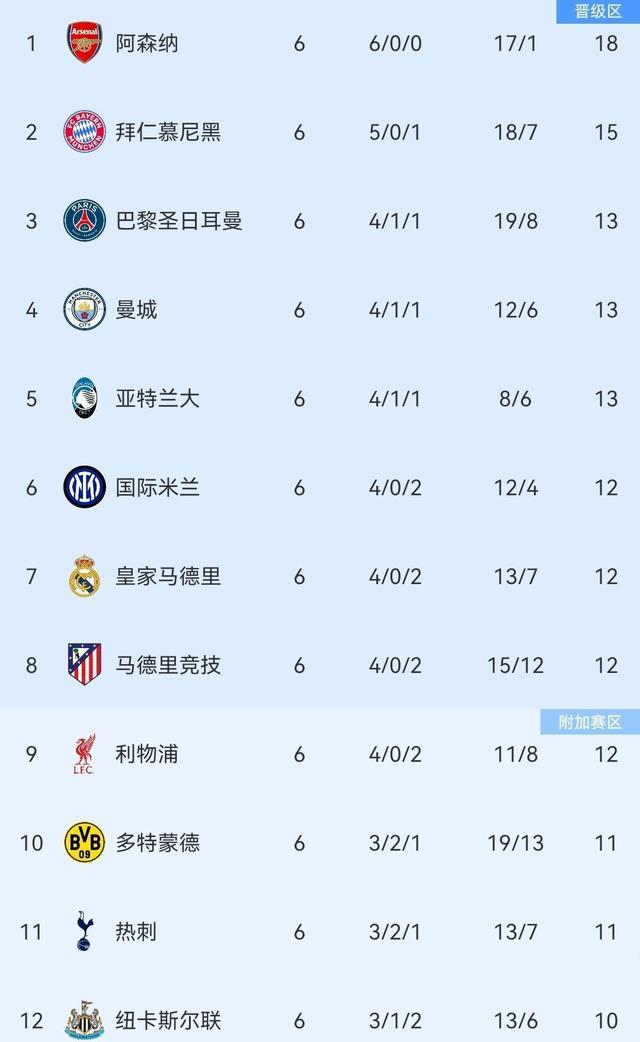This screenshot has width=640, height=1042.
Task: Open the 国际米兰 team page
Action: coord(157,487)
